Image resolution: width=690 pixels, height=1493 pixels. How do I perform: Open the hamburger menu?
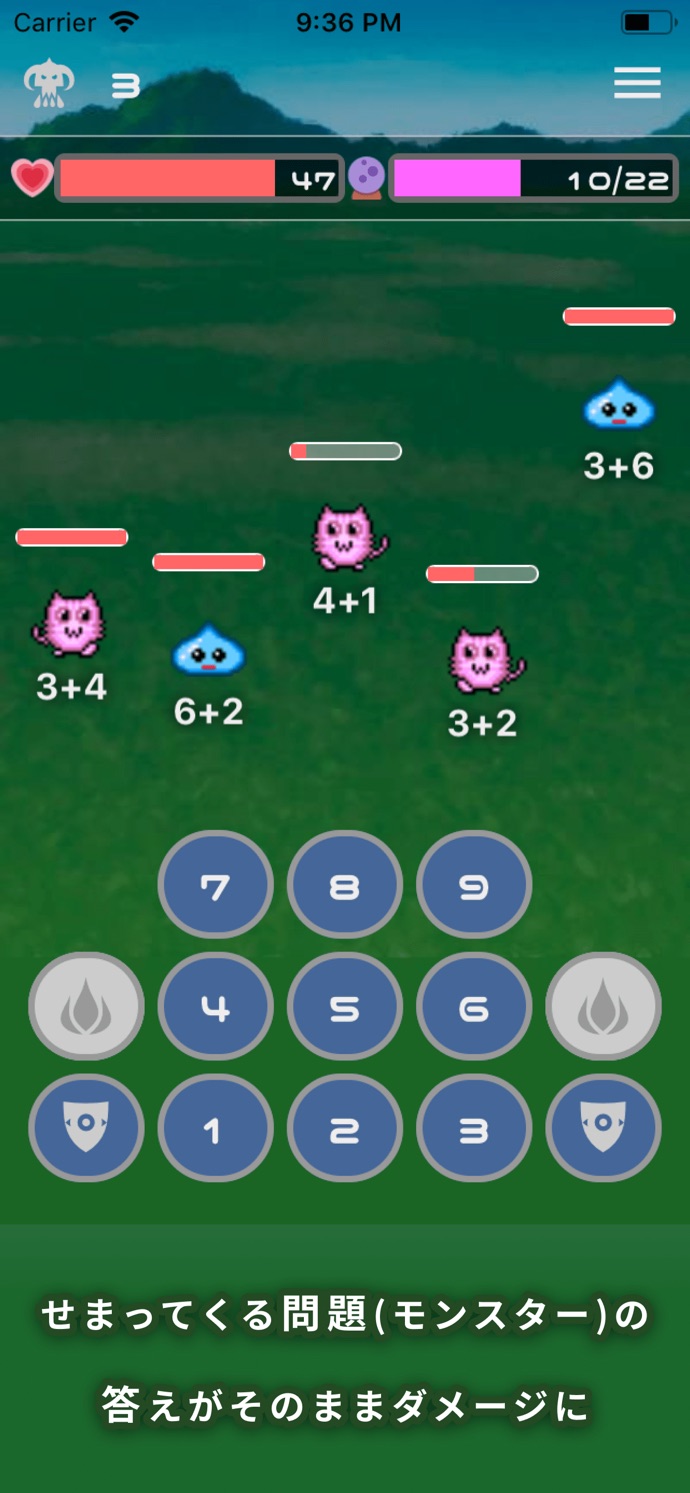coord(637,83)
